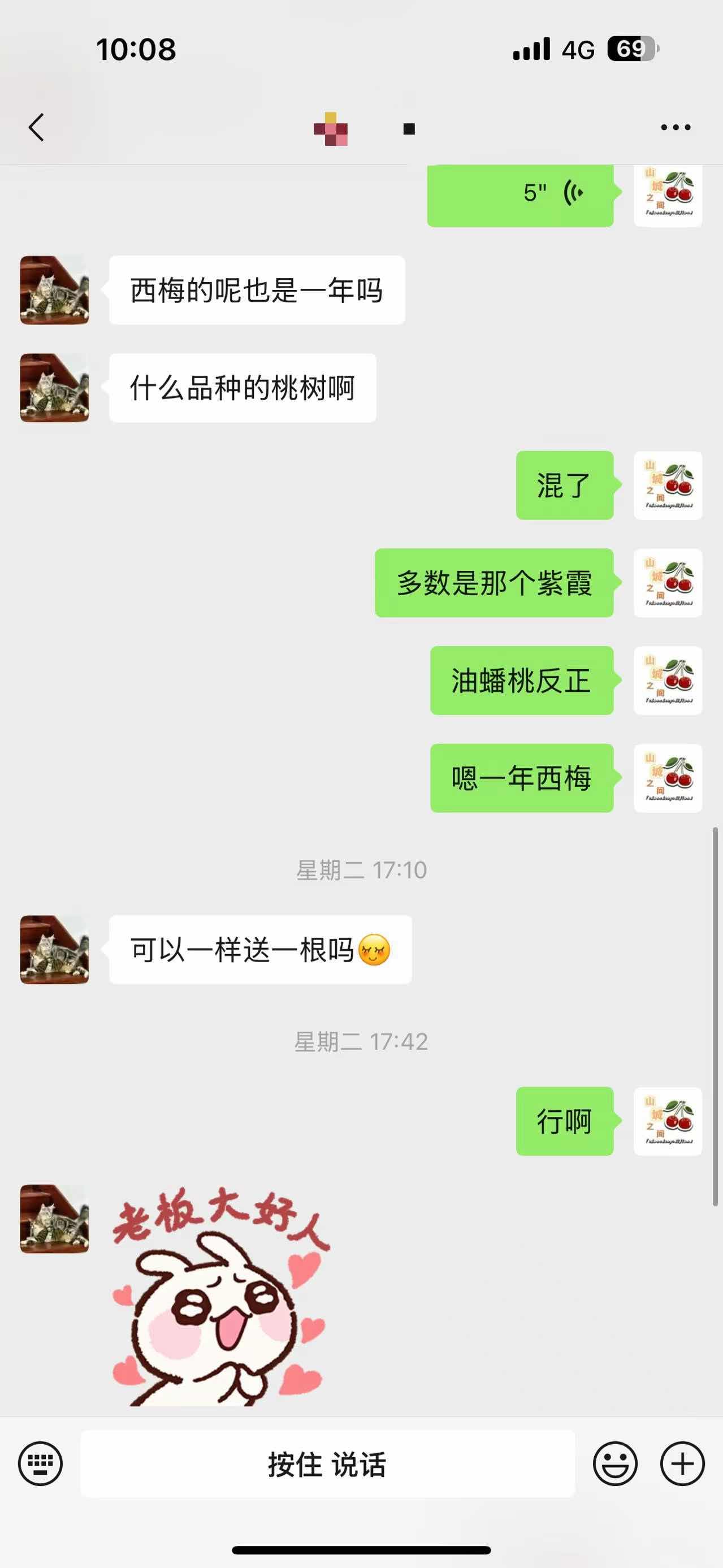Open the three-dot chat options menu
This screenshot has width=723, height=1568.
(676, 127)
